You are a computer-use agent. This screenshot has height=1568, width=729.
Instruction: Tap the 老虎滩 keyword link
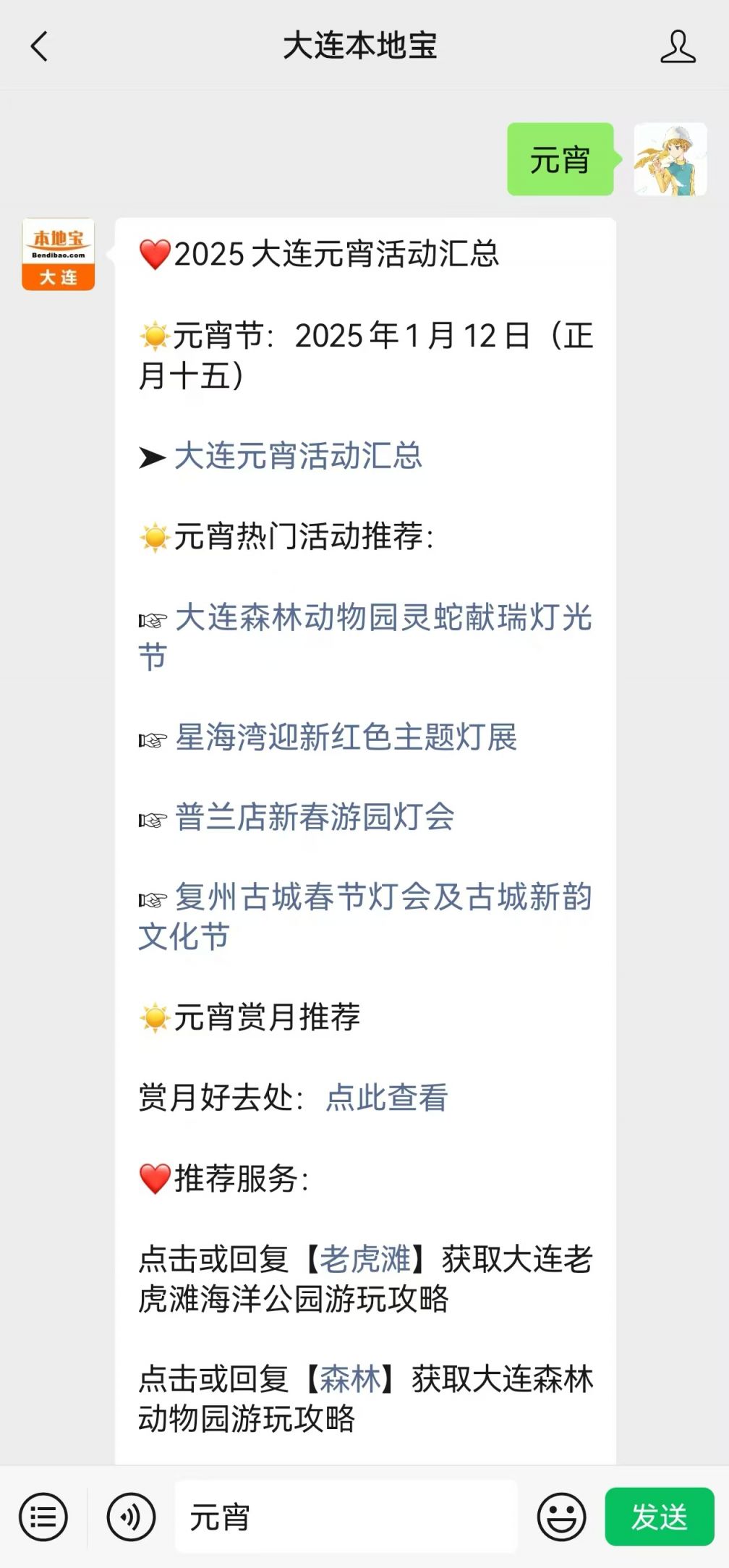pos(365,1259)
